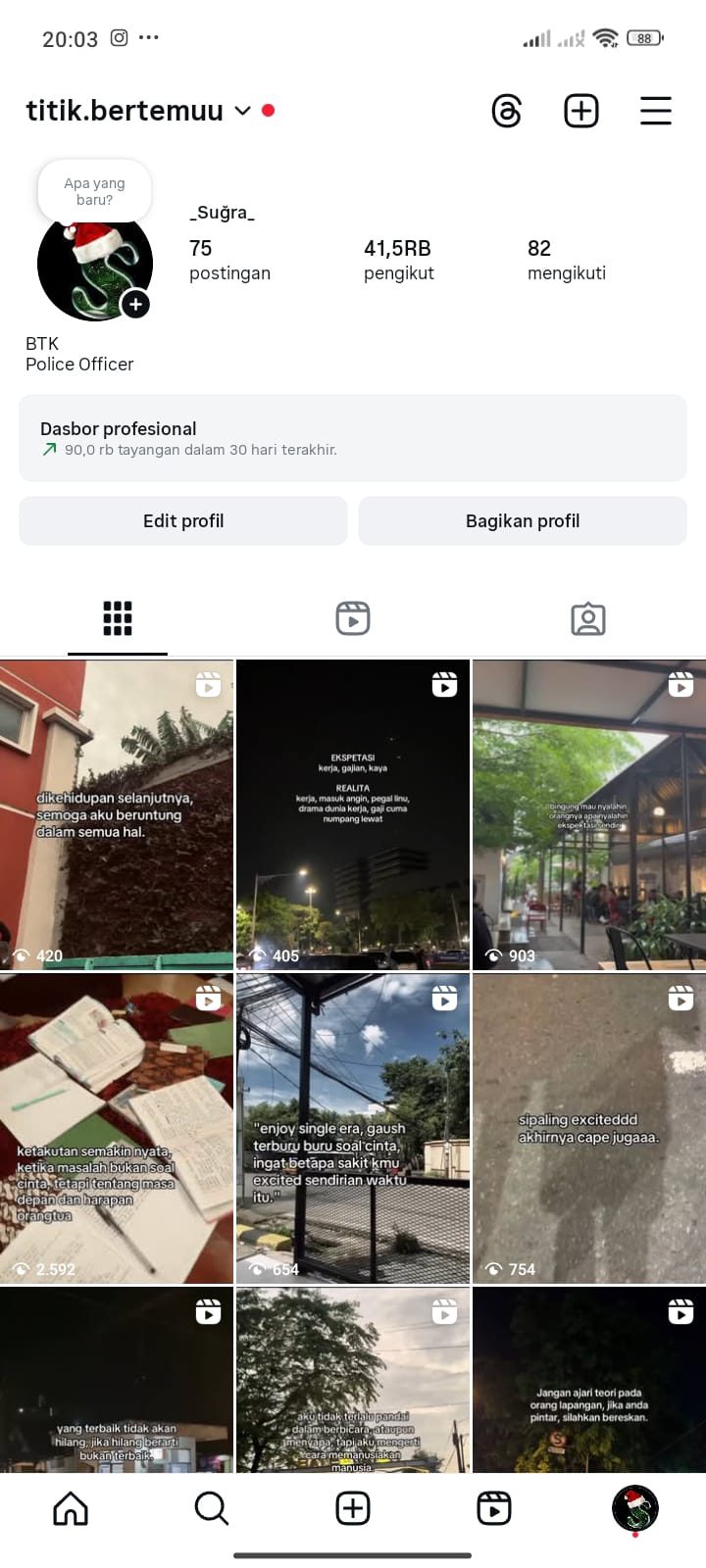Open the reel starting "EKSPETASI kerja, gajian, kaya"
Image resolution: width=706 pixels, height=1568 pixels.
(353, 814)
